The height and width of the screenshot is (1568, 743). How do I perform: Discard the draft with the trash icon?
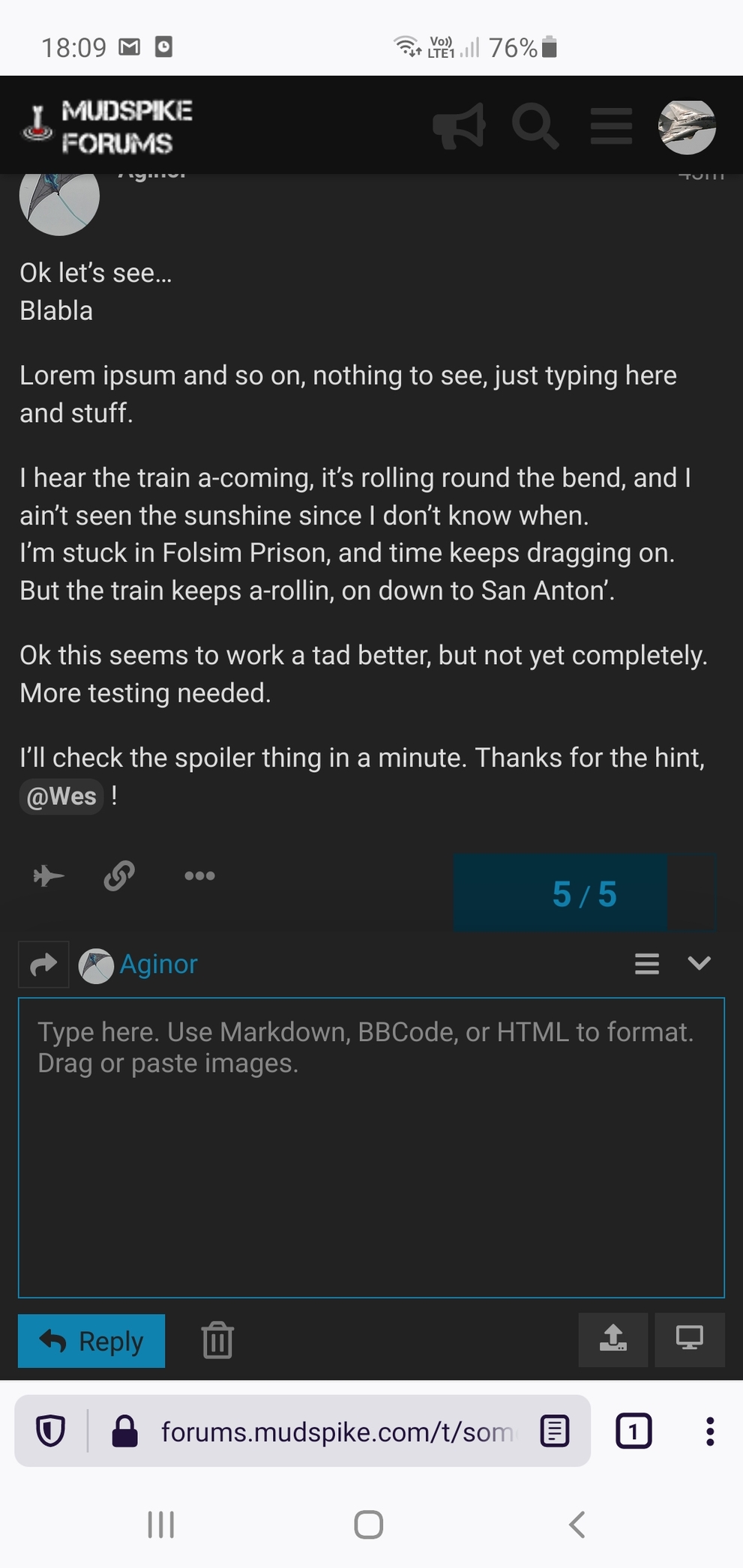click(217, 1341)
